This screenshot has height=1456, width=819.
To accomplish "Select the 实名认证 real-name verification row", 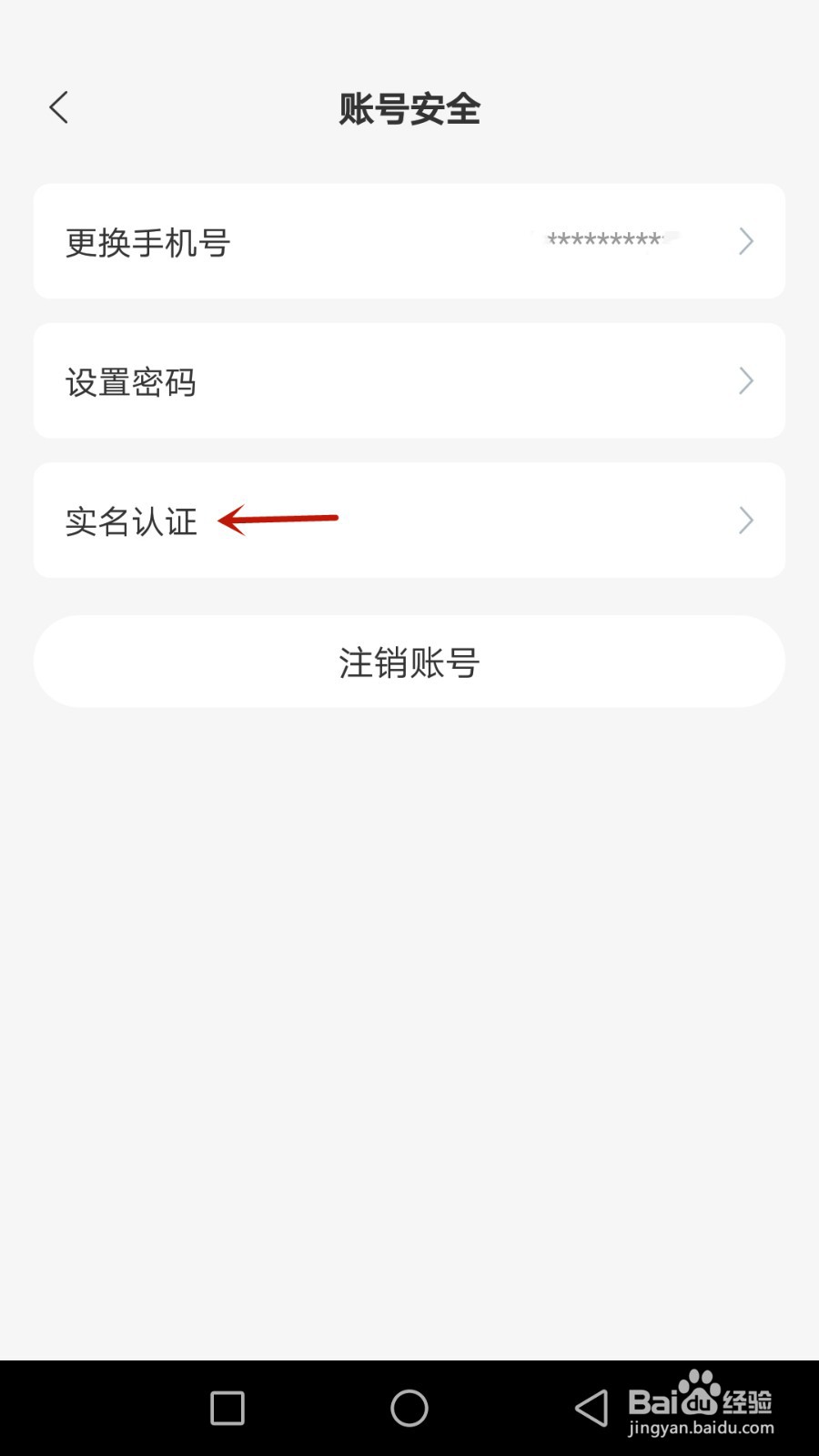I will tap(408, 520).
